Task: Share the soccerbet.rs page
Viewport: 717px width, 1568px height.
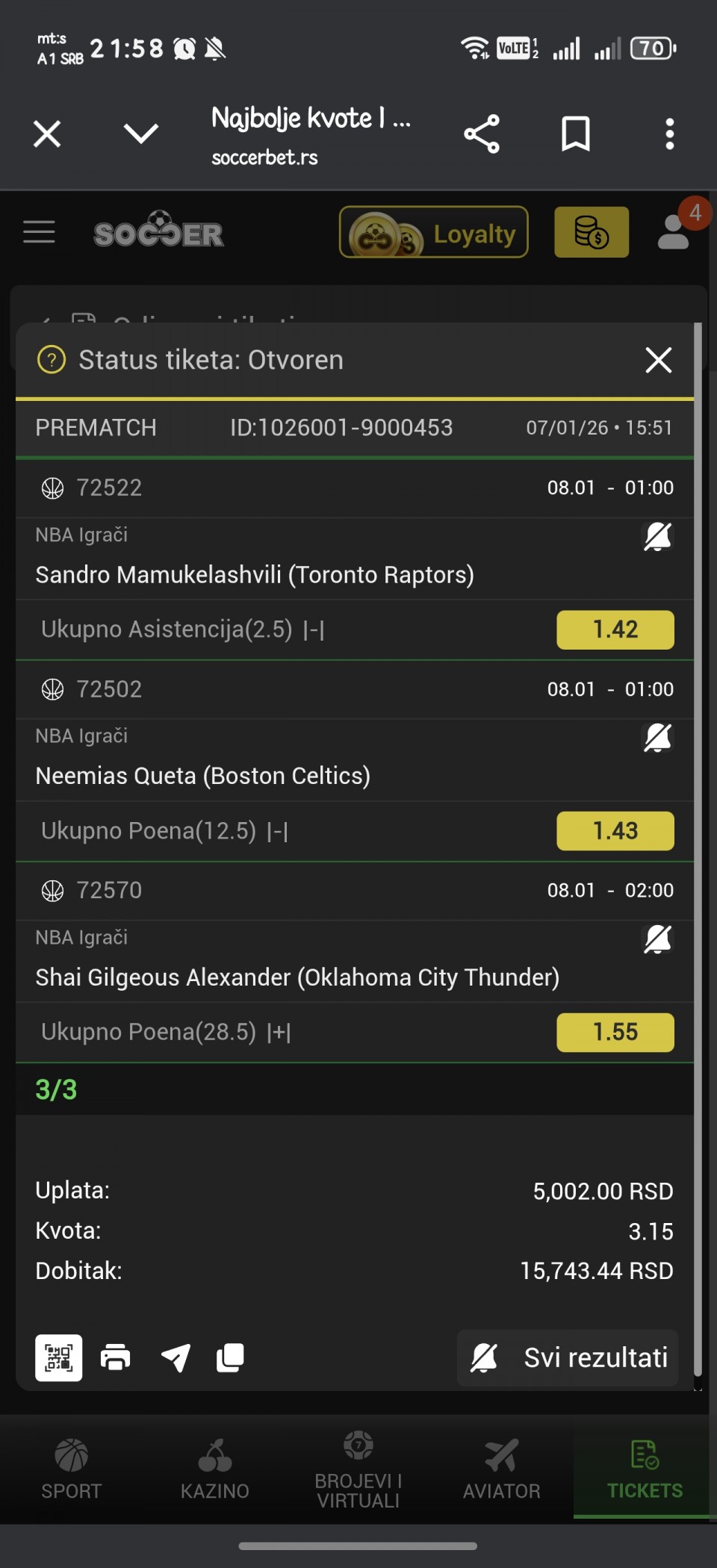Action: pos(482,134)
